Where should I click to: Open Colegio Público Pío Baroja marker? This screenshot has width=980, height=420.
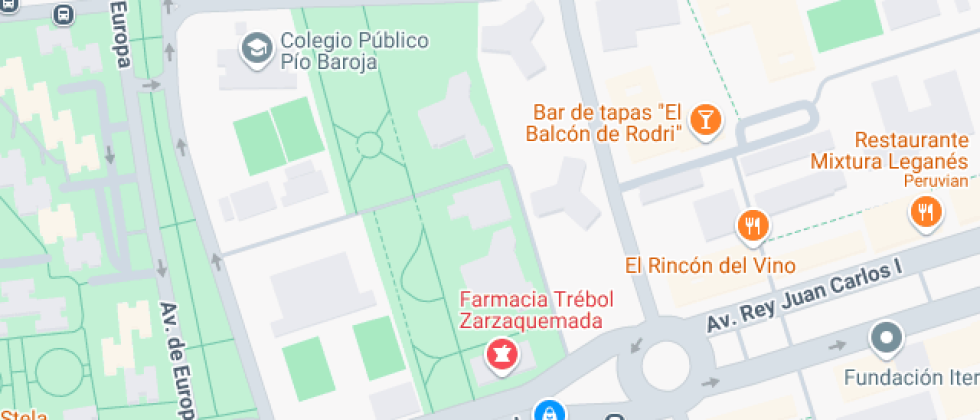tap(257, 46)
